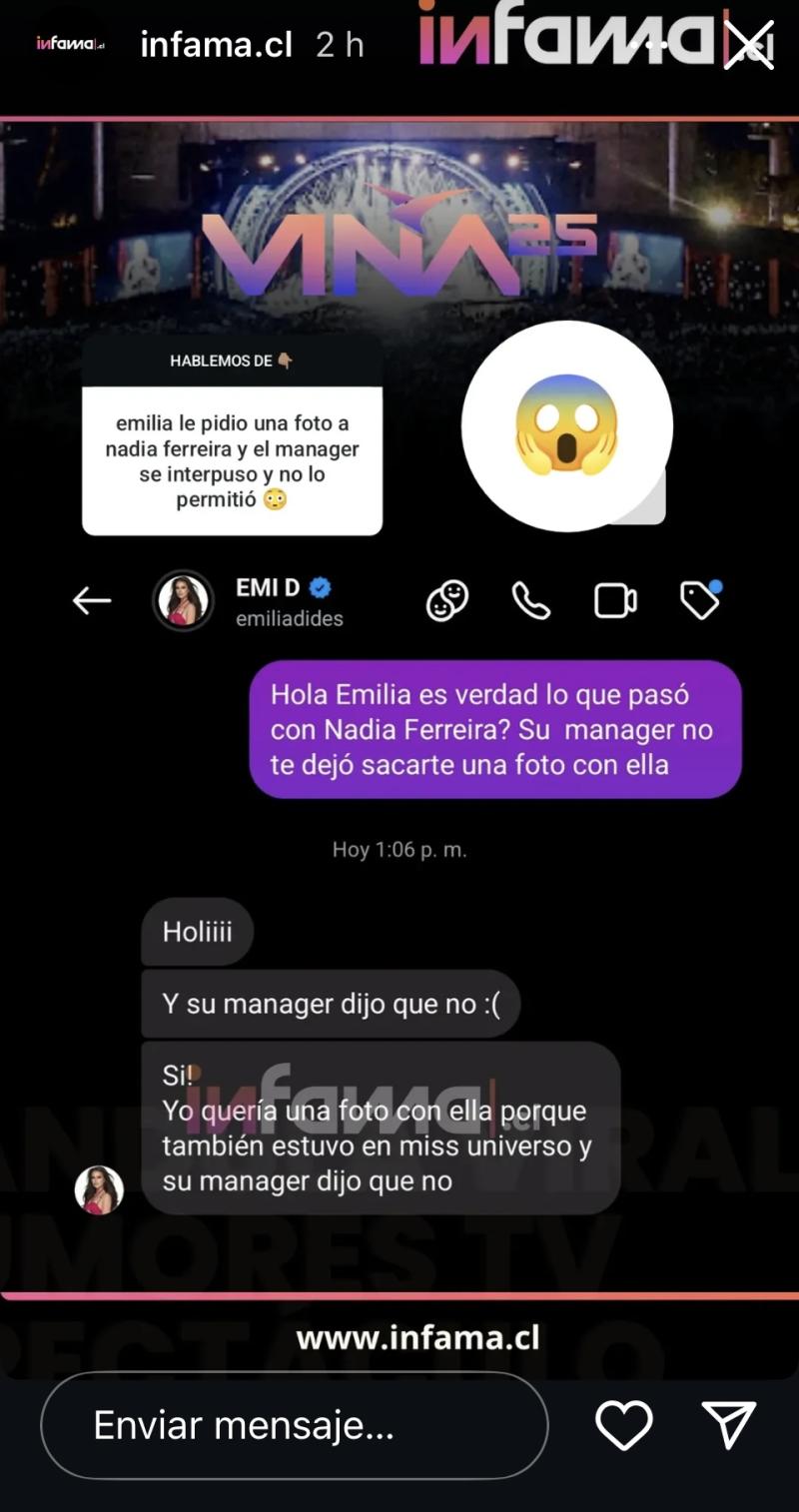The width and height of the screenshot is (799, 1512).
Task: Tap the infama.cl circular profile avatar
Action: pyautogui.click(x=70, y=42)
